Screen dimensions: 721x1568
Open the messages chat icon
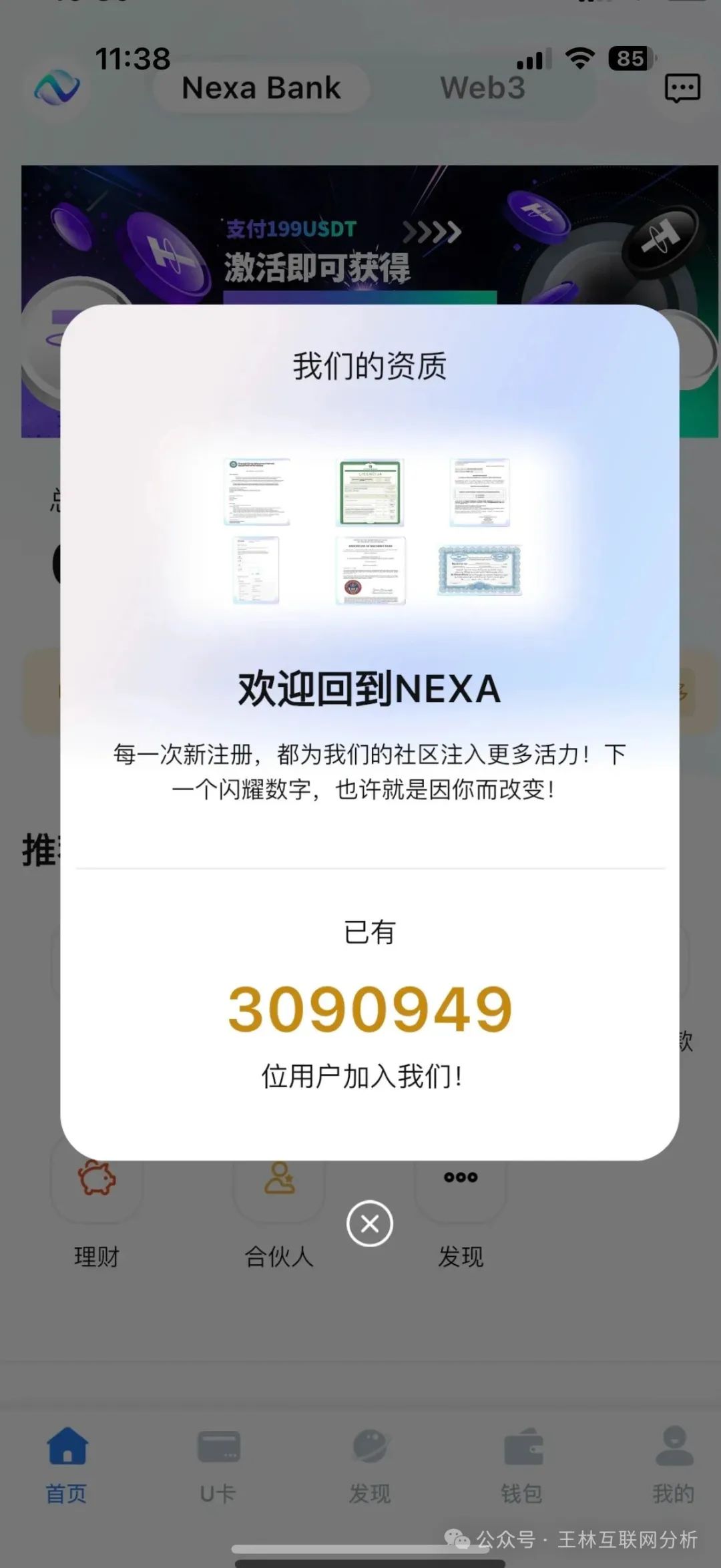coord(682,88)
